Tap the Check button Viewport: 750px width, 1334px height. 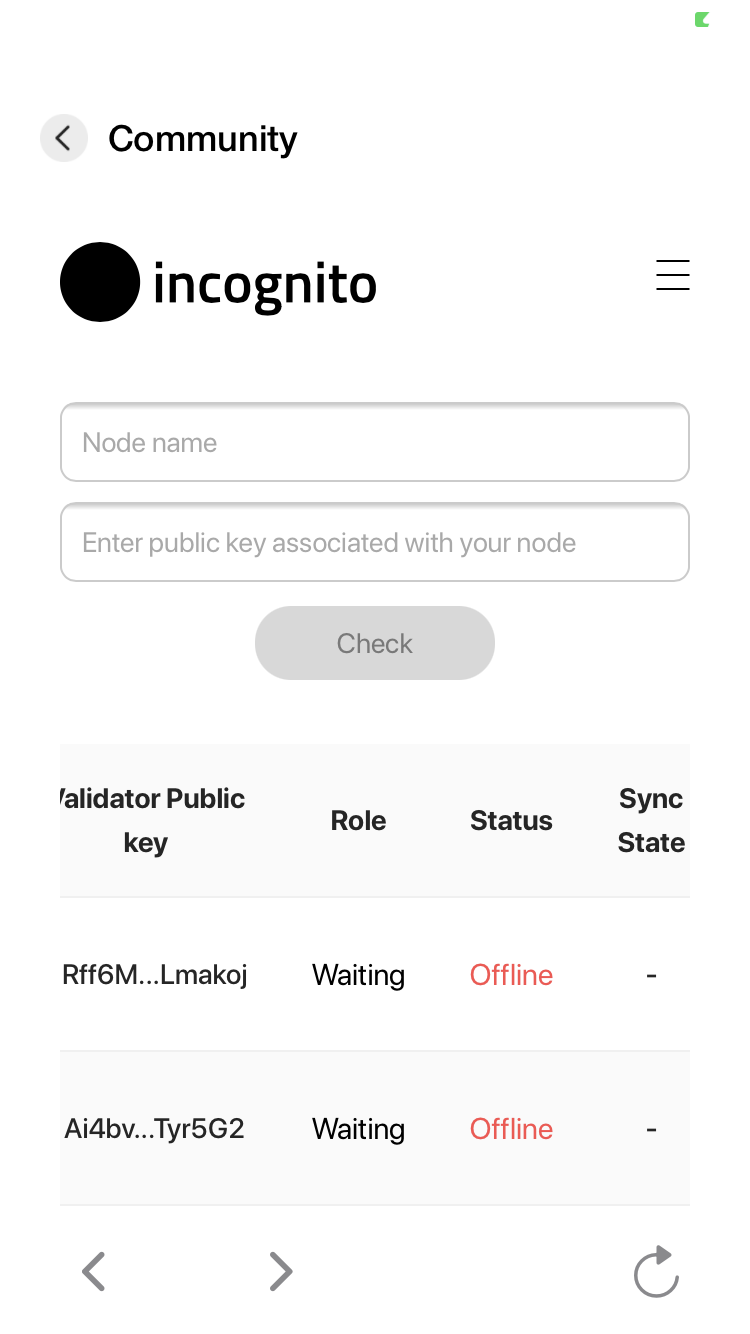click(375, 643)
